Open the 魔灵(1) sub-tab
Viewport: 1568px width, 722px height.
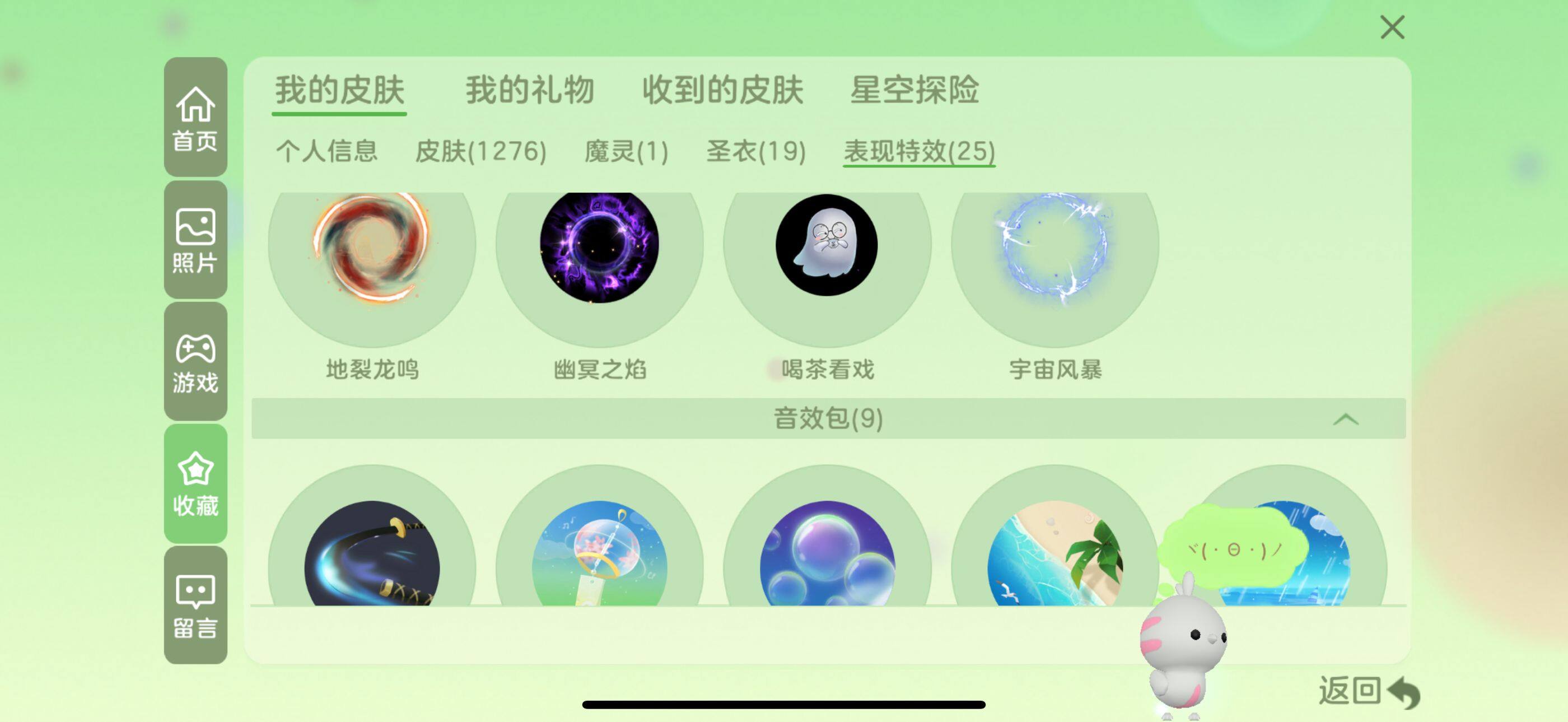click(626, 151)
